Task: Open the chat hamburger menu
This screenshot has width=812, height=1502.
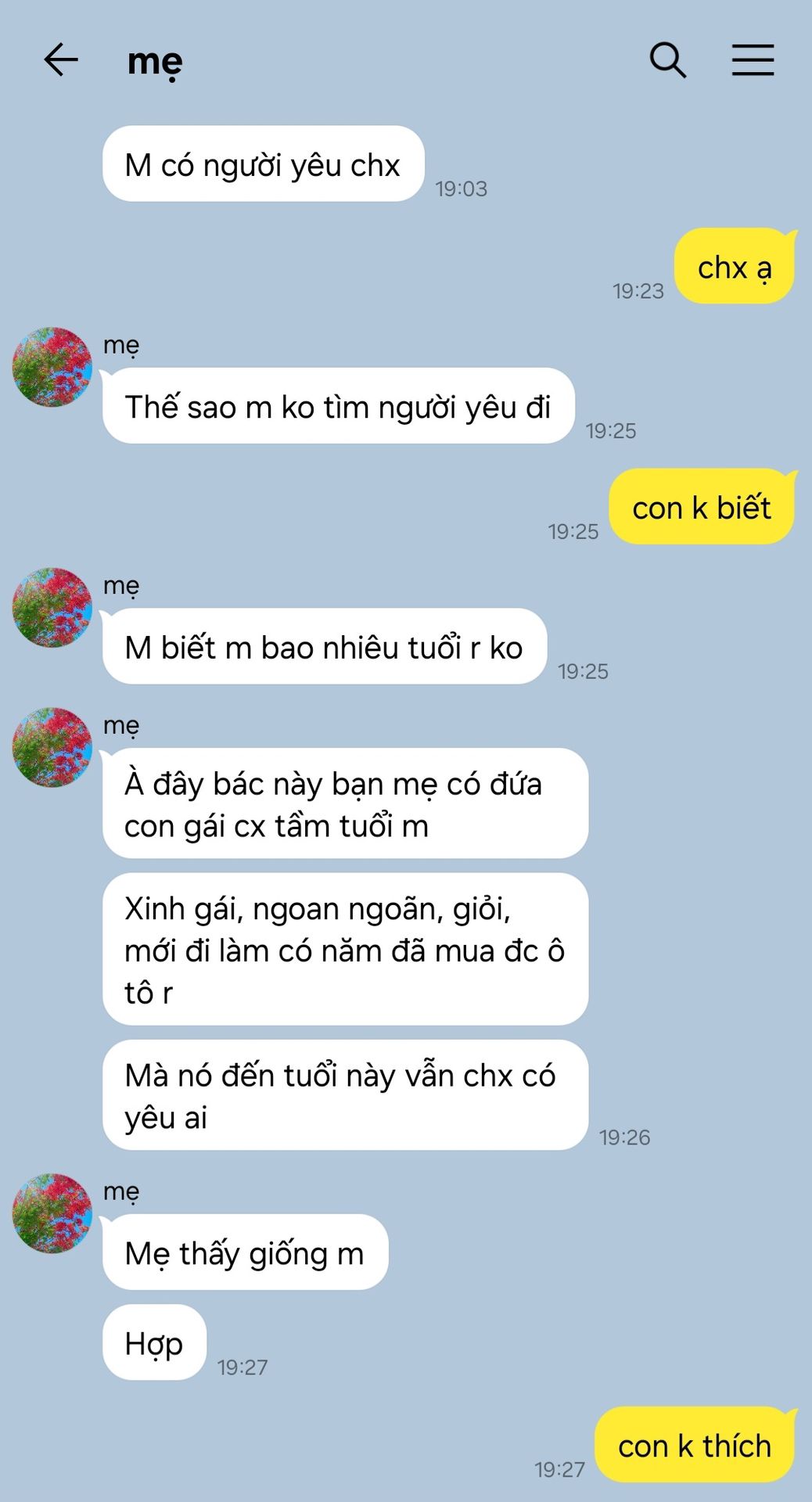Action: (753, 60)
